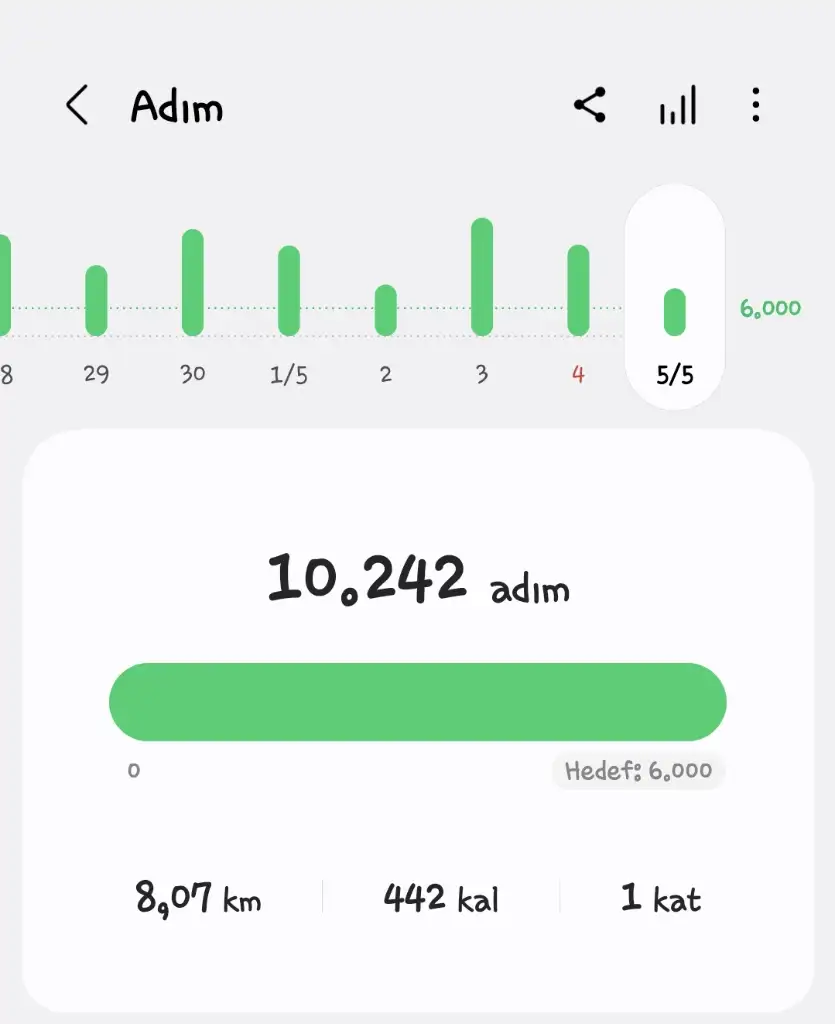The width and height of the screenshot is (835, 1024).
Task: Share the step count summary
Action: [x=590, y=105]
